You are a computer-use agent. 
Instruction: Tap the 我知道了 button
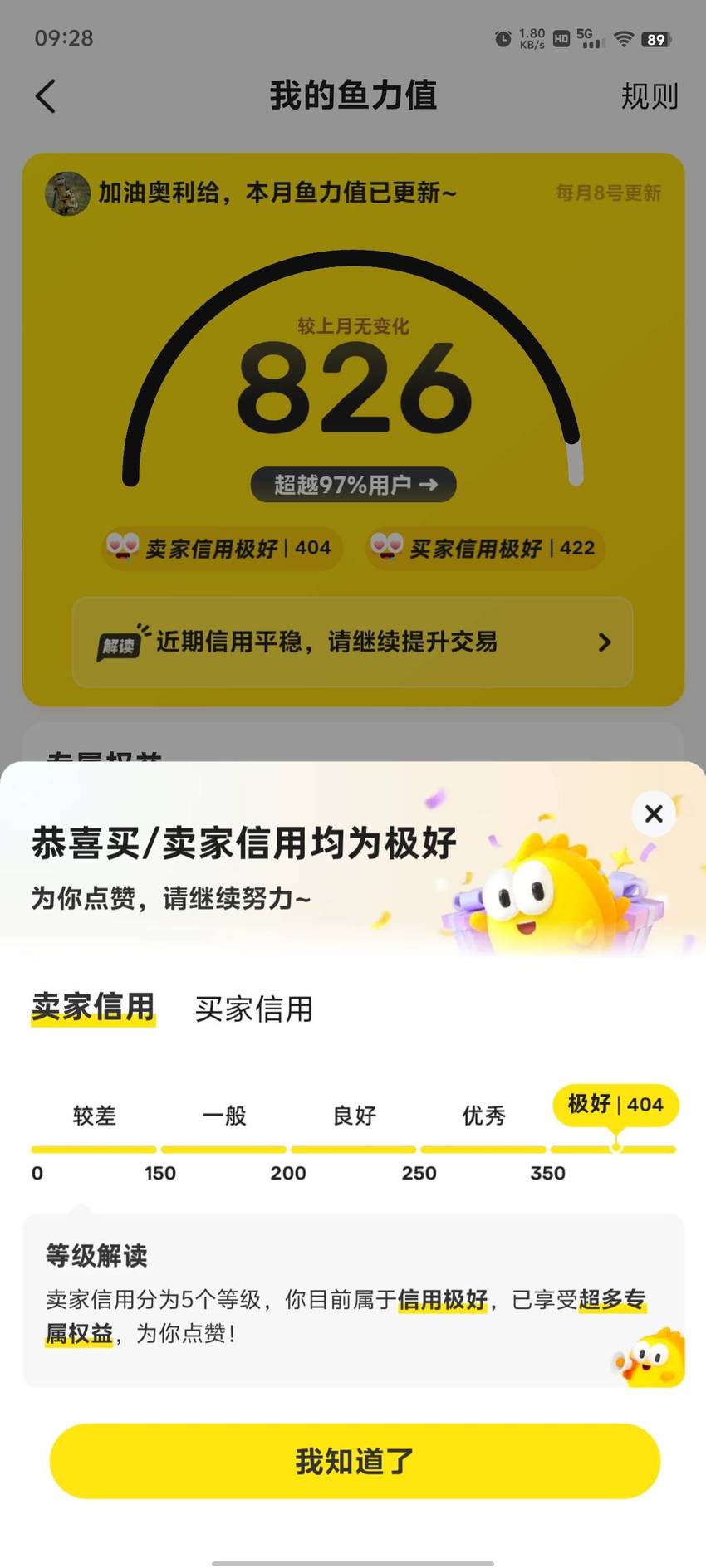355,1460
